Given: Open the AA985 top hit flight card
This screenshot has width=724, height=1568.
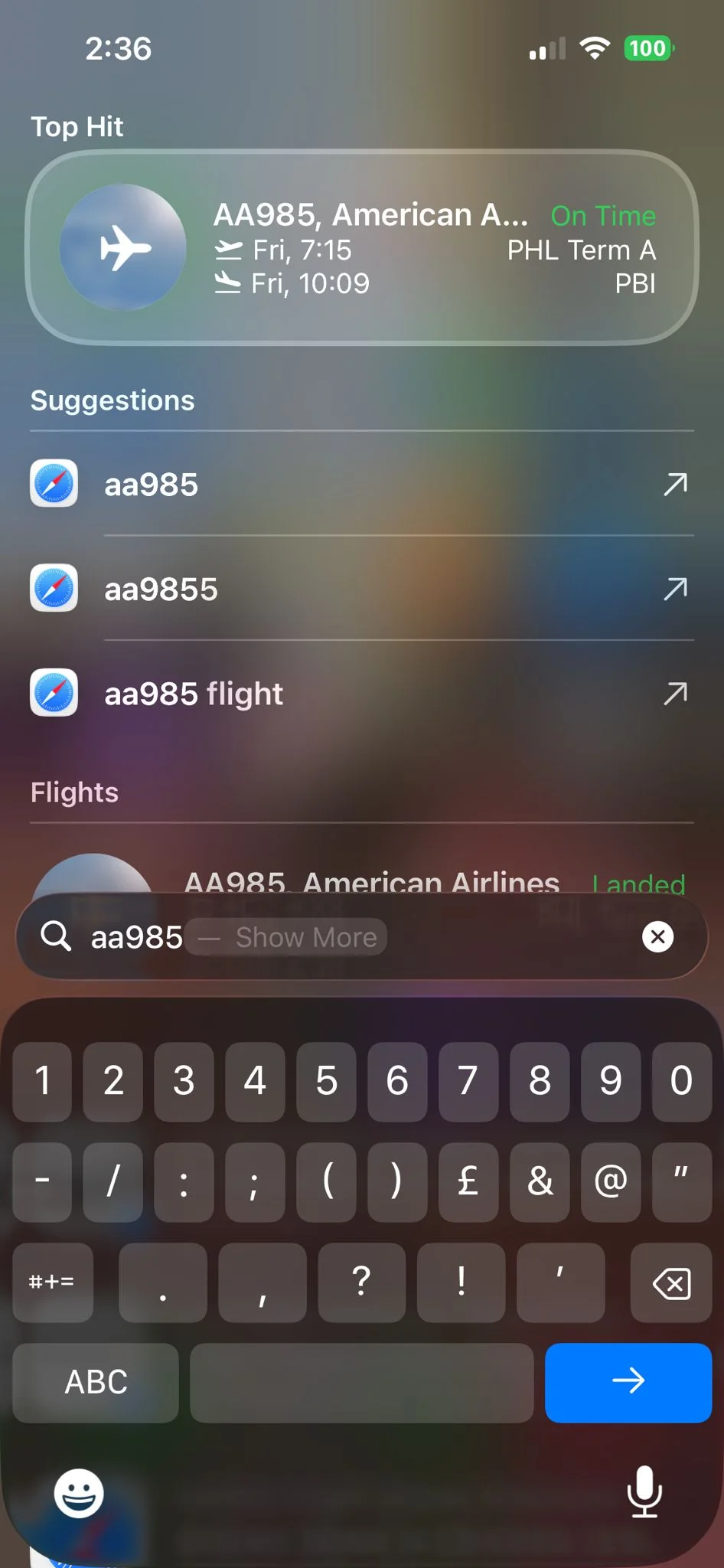Looking at the screenshot, I should [x=361, y=247].
